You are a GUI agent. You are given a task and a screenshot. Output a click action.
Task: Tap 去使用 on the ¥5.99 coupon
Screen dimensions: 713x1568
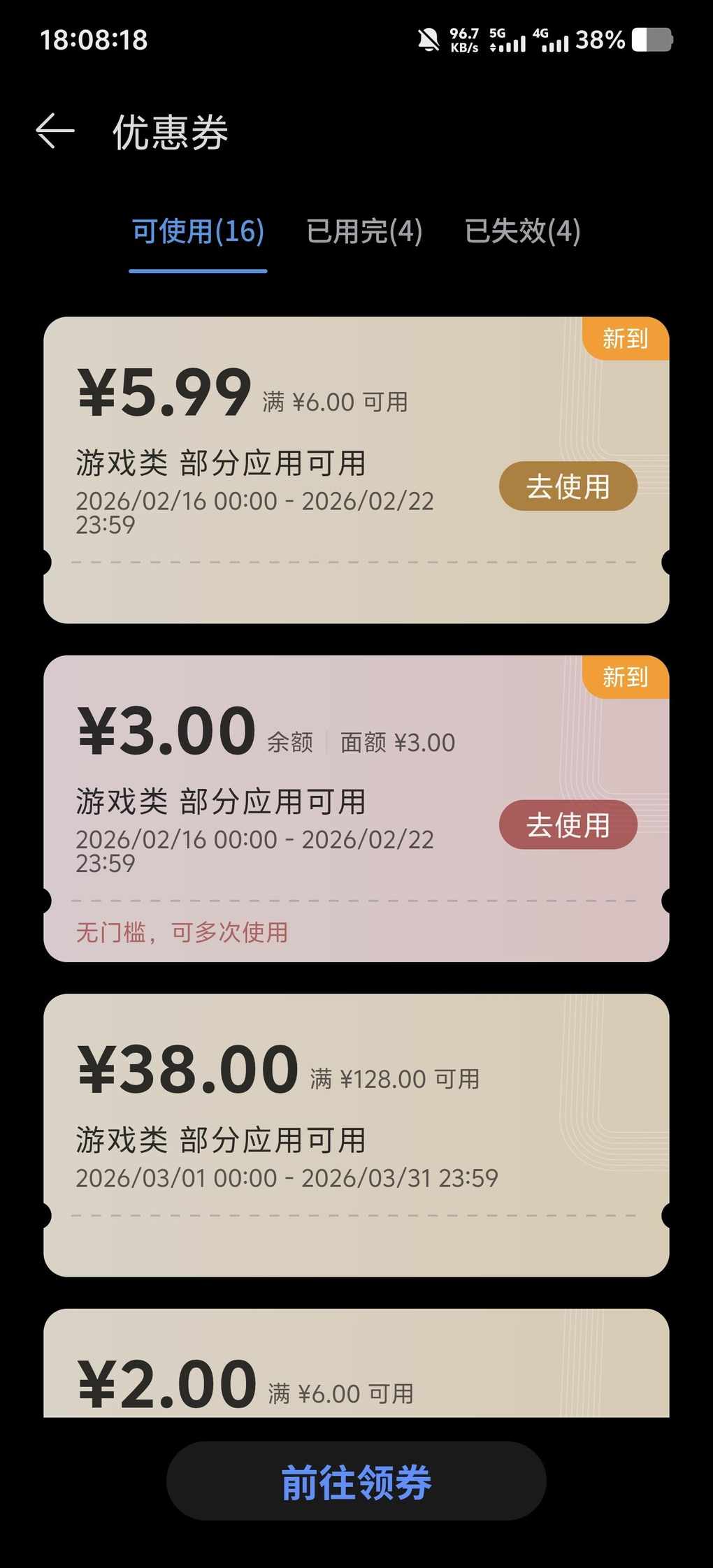click(568, 486)
